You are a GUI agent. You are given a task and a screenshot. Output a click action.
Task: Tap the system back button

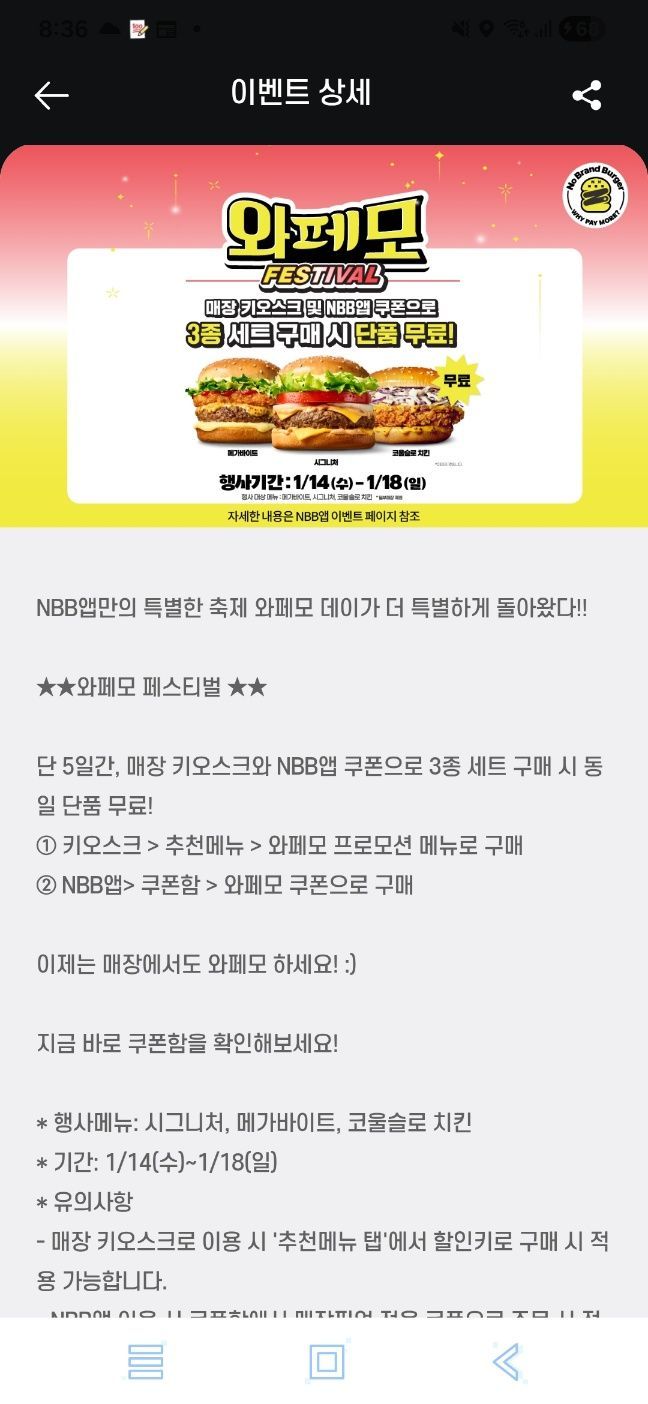[x=508, y=1362]
